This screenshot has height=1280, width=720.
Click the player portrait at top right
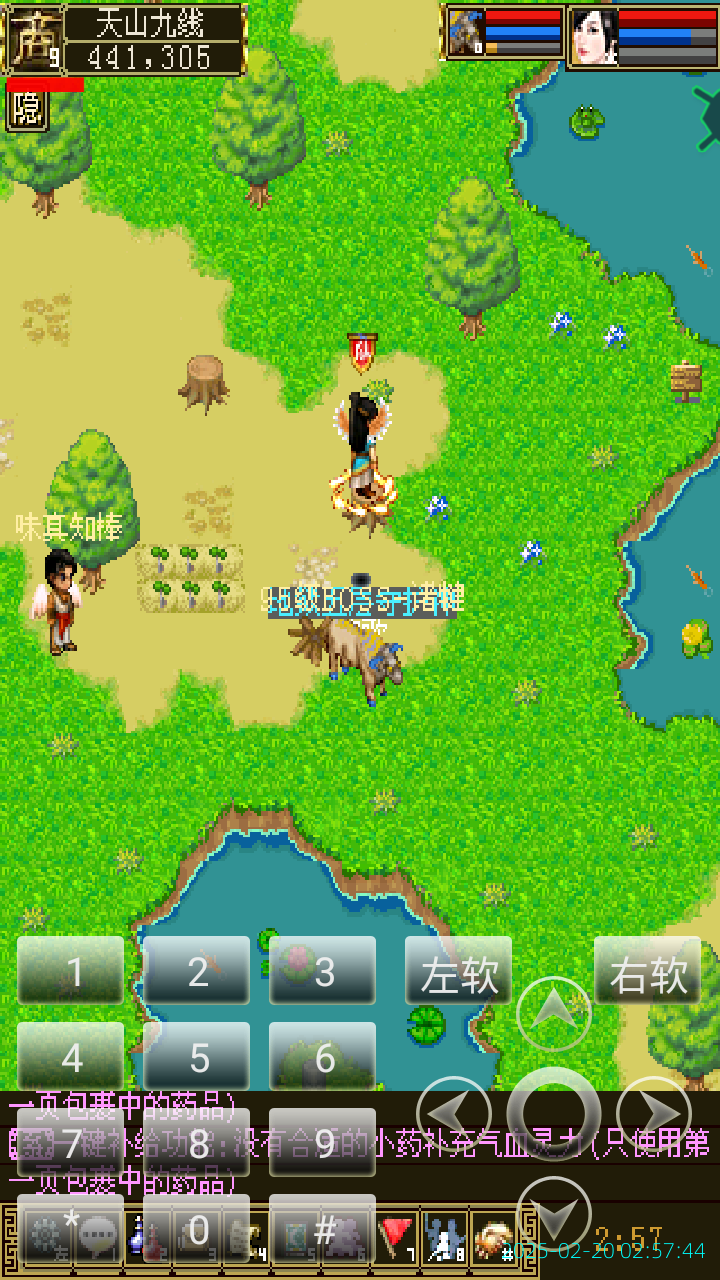coord(595,37)
